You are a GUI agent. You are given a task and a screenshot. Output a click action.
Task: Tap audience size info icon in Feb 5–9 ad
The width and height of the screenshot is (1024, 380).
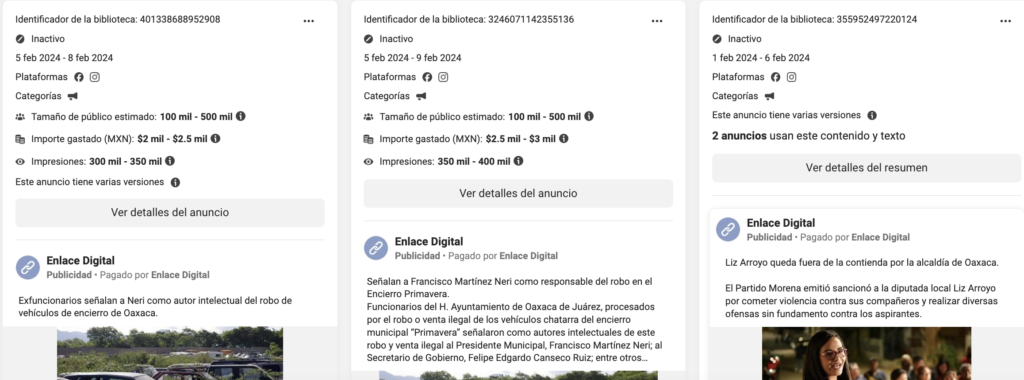pyautogui.click(x=588, y=116)
